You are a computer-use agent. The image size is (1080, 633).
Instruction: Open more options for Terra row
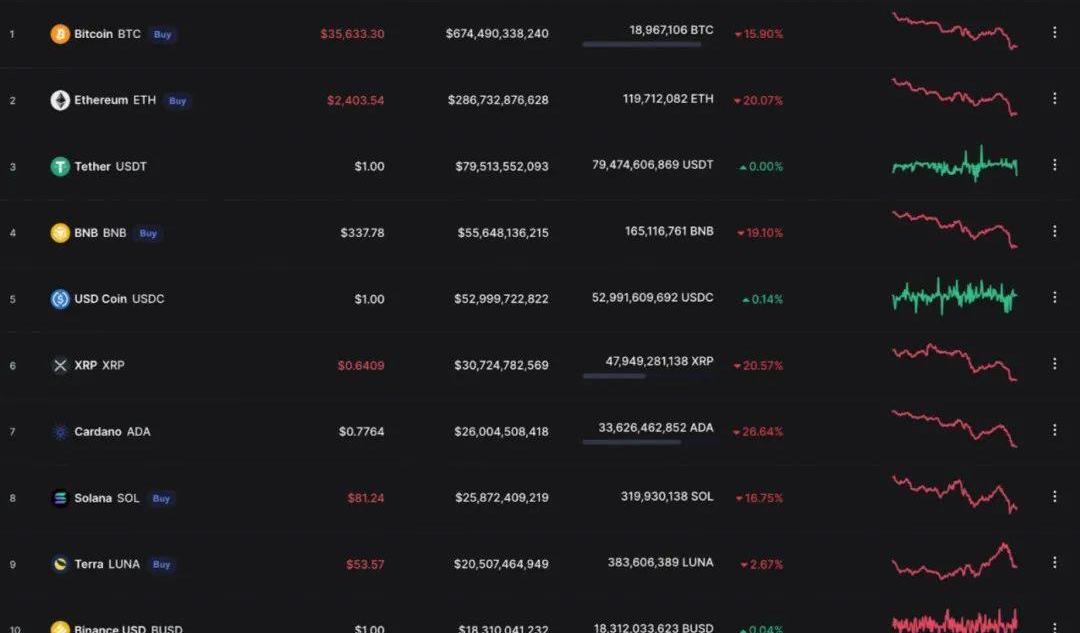coord(1054,563)
